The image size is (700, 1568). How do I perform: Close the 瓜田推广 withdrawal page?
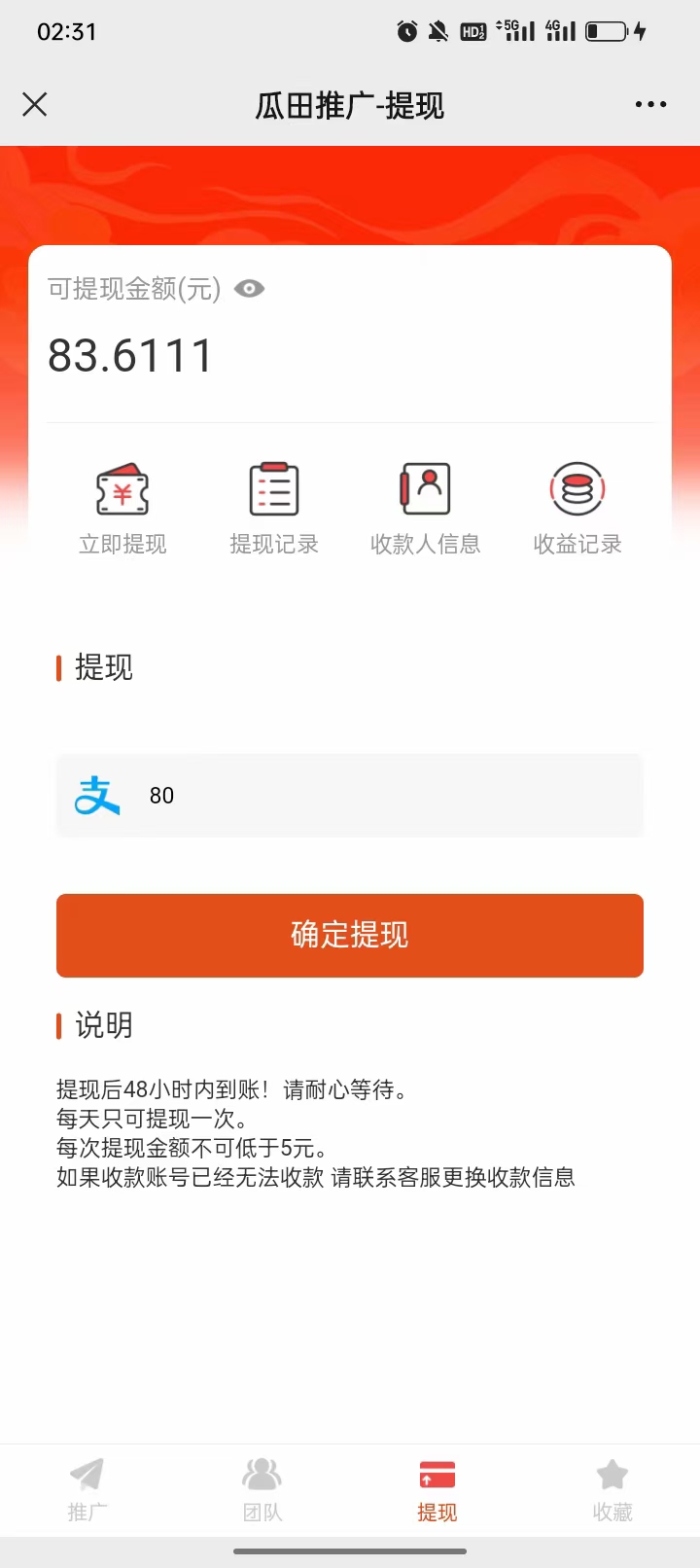(x=35, y=105)
